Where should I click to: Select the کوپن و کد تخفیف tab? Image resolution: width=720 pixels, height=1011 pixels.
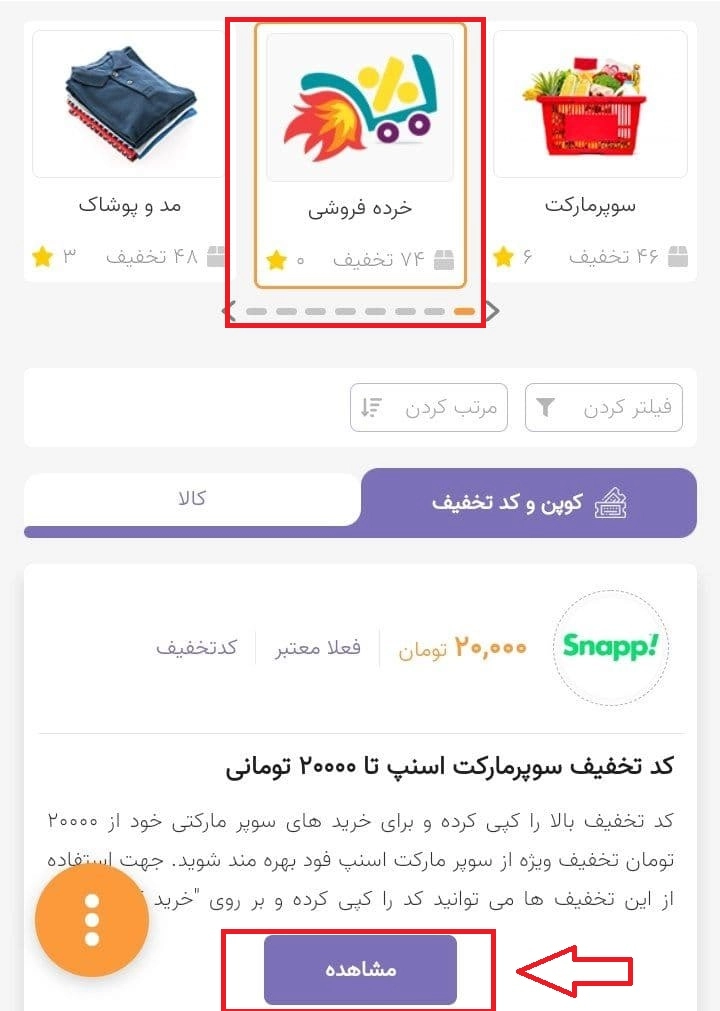pyautogui.click(x=528, y=502)
